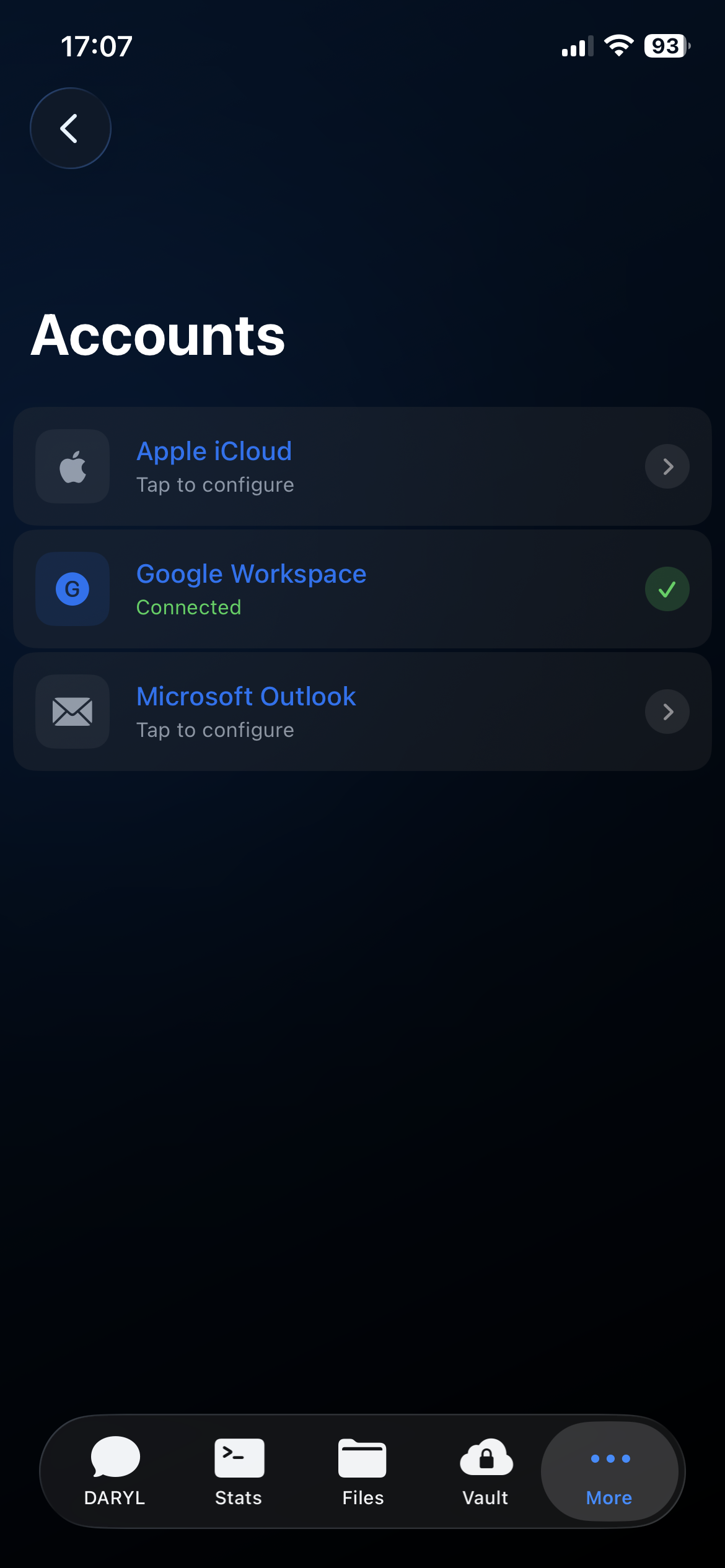Screen dimensions: 725x1568
Task: Open the Files tab
Action: coord(362,1471)
